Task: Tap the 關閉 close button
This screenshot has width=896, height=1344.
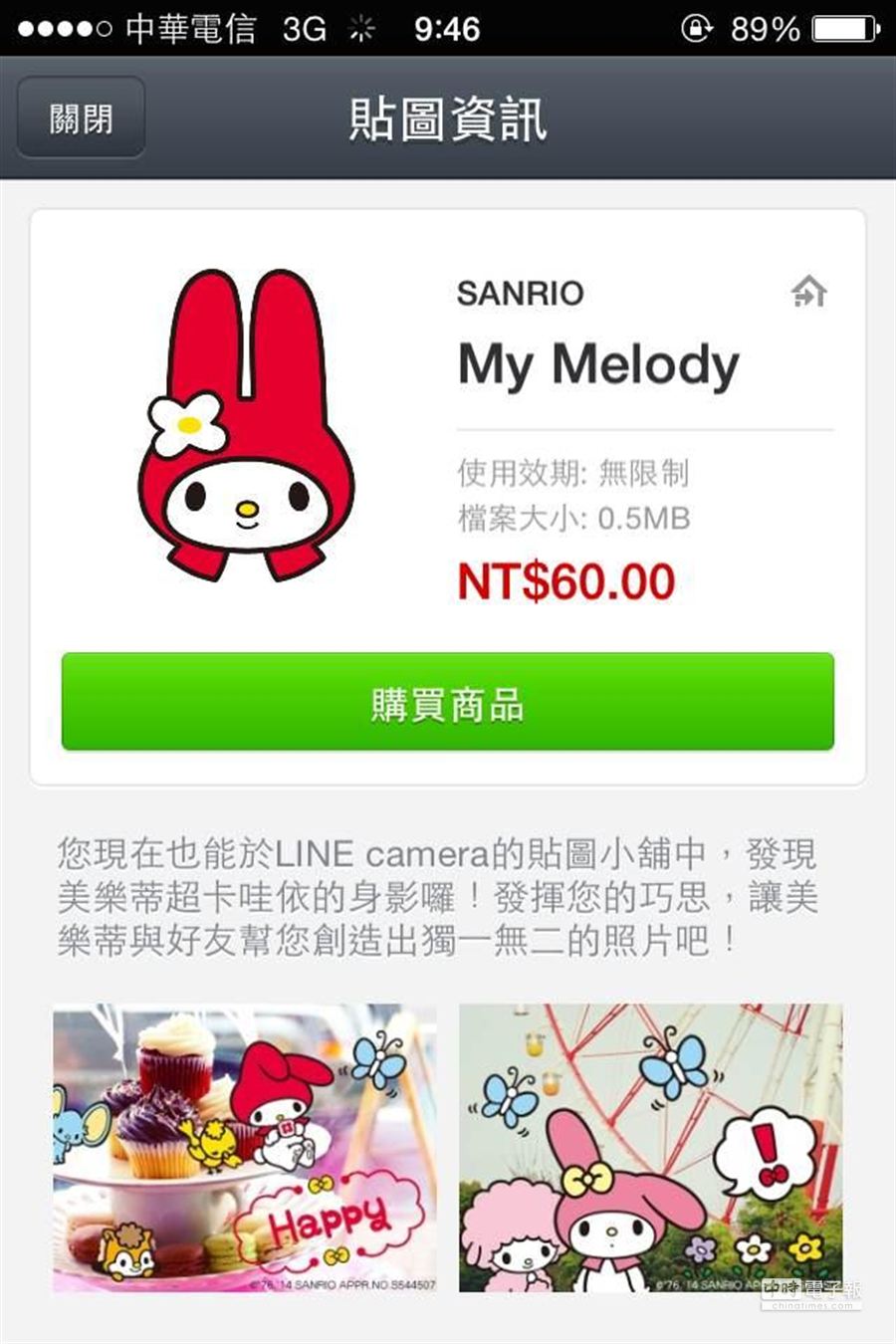Action: [80, 117]
